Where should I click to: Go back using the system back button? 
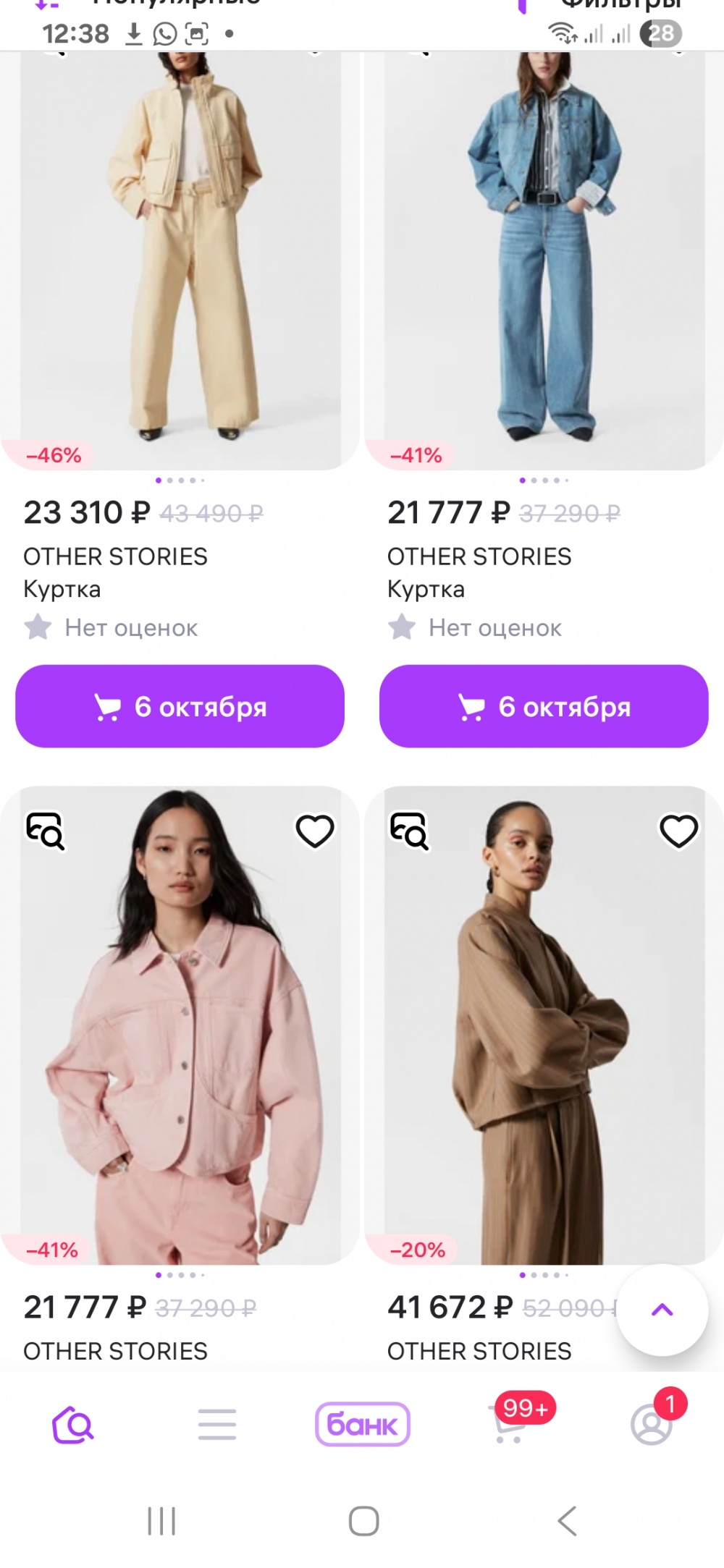pyautogui.click(x=567, y=1521)
